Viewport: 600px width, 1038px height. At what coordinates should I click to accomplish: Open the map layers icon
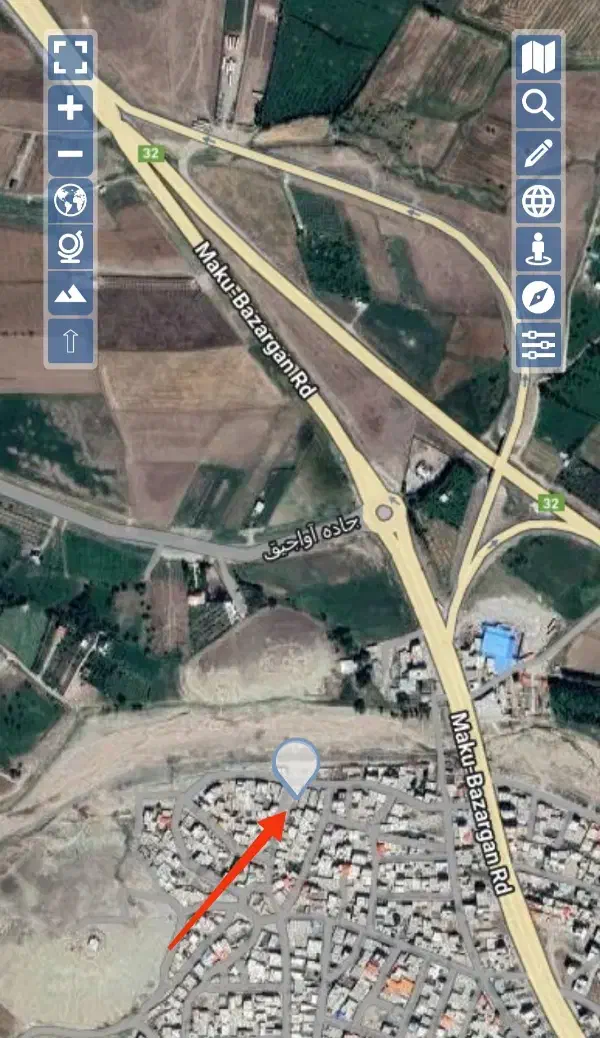click(x=539, y=57)
